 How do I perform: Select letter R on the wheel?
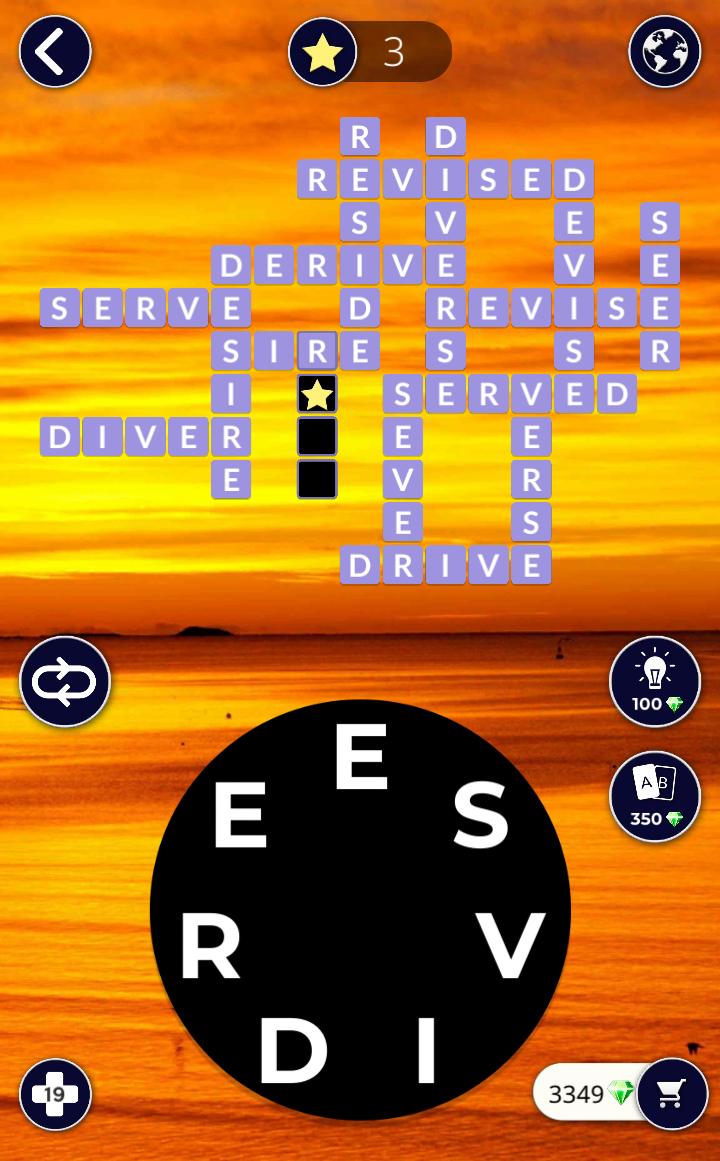point(210,948)
